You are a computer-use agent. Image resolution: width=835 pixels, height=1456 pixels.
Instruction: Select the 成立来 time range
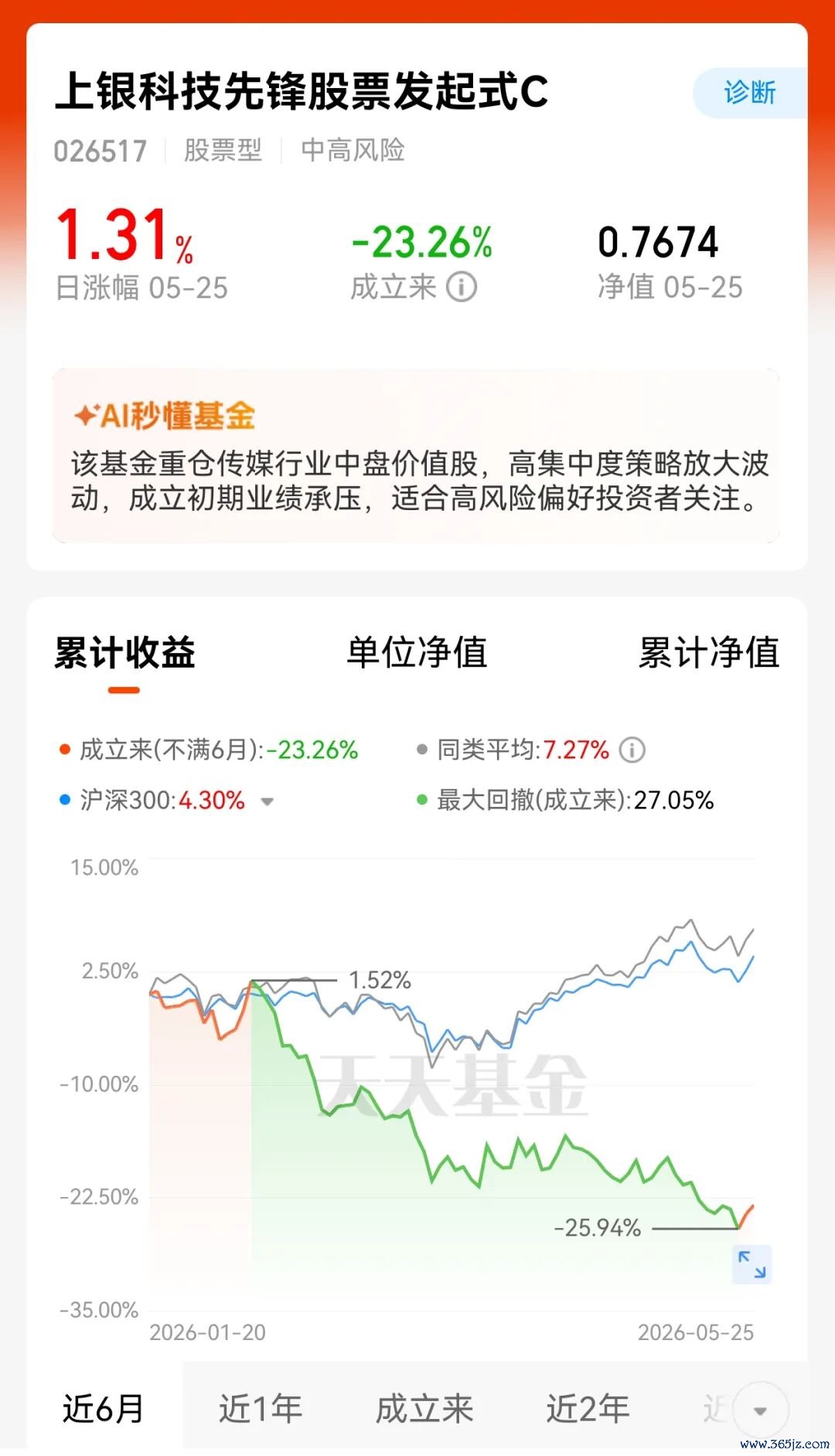pyautogui.click(x=424, y=1408)
